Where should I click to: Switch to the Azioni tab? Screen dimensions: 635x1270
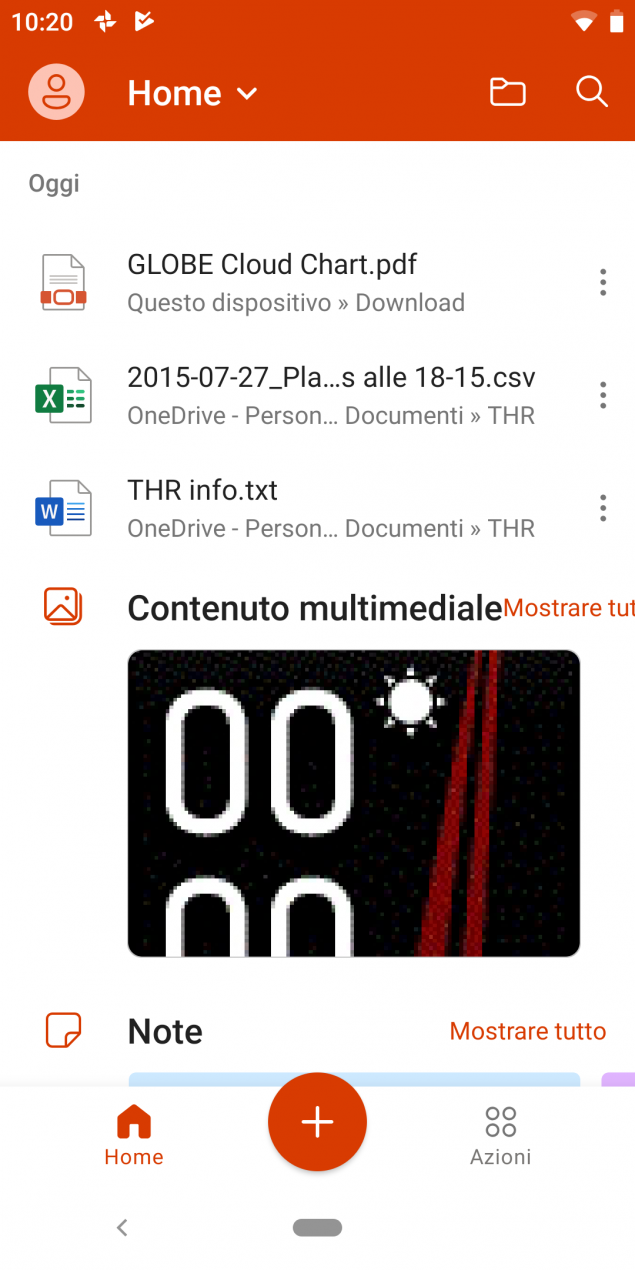(x=501, y=1136)
